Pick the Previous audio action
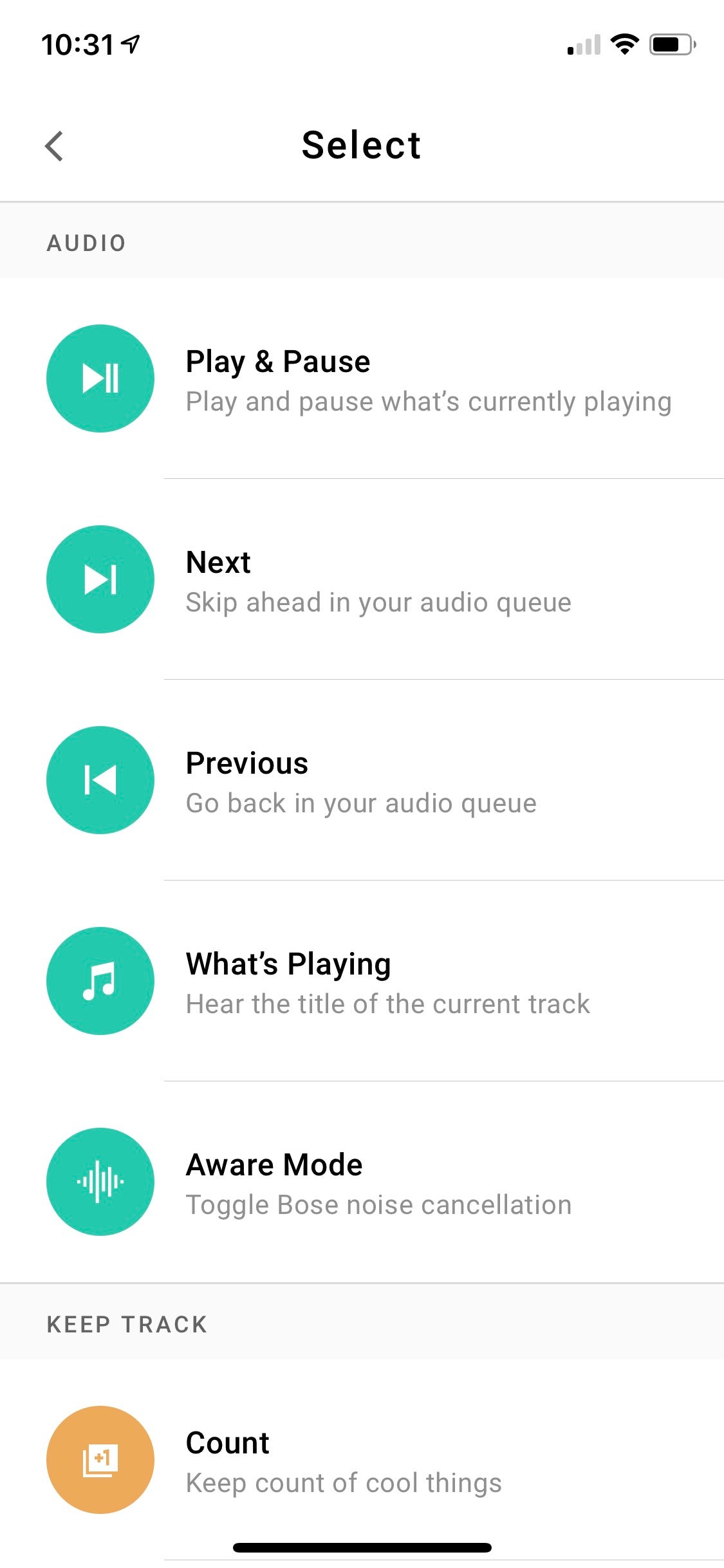Viewport: 724px width, 1568px height. [360, 781]
